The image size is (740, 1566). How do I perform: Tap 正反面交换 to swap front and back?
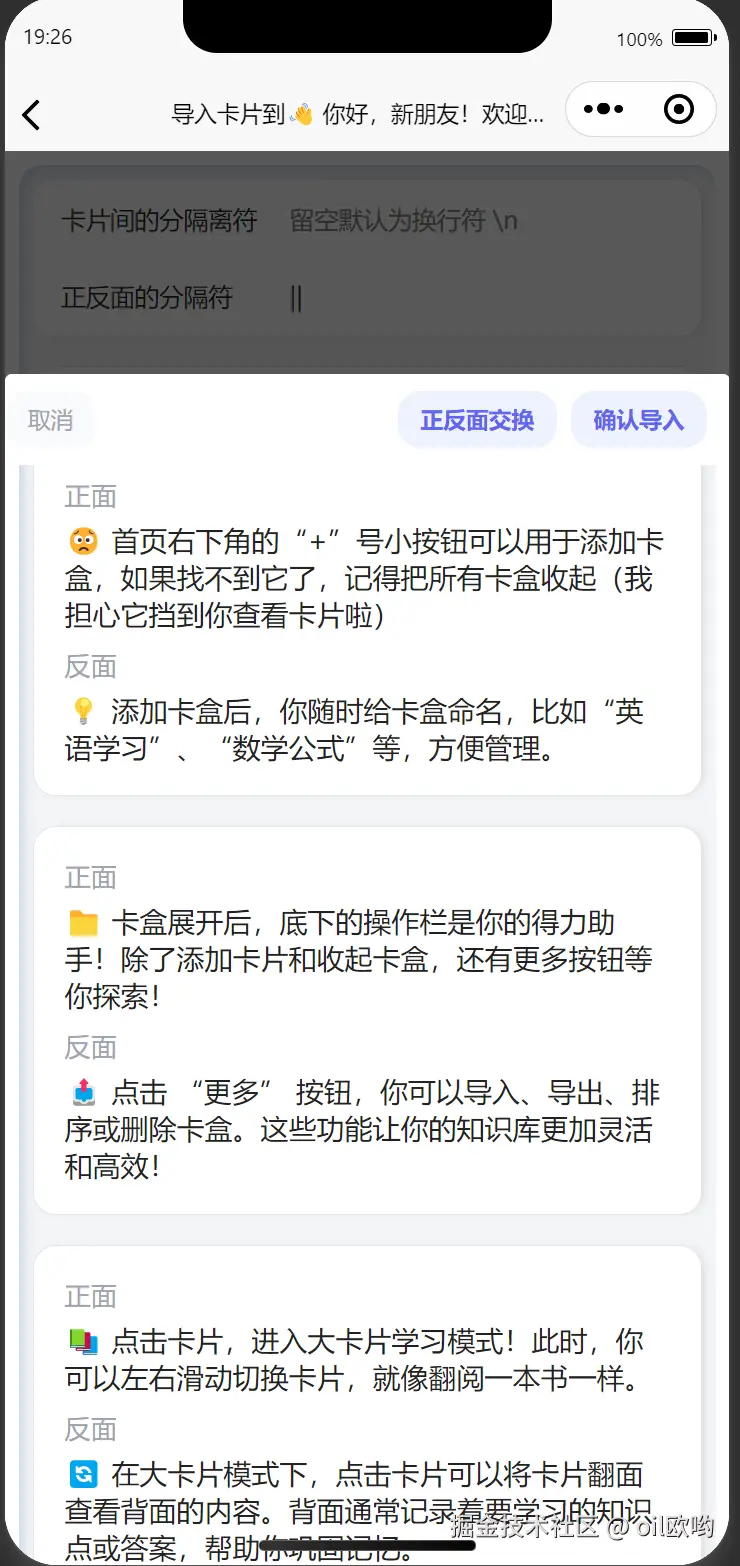[x=477, y=420]
